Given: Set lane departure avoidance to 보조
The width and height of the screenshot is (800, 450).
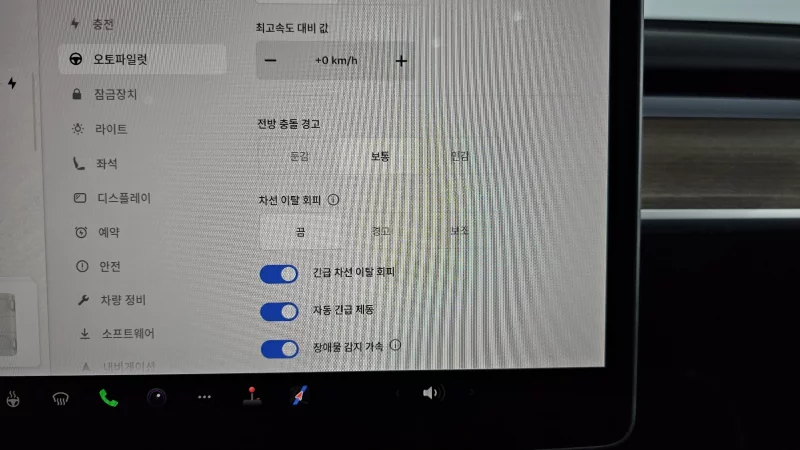Looking at the screenshot, I should coord(459,231).
